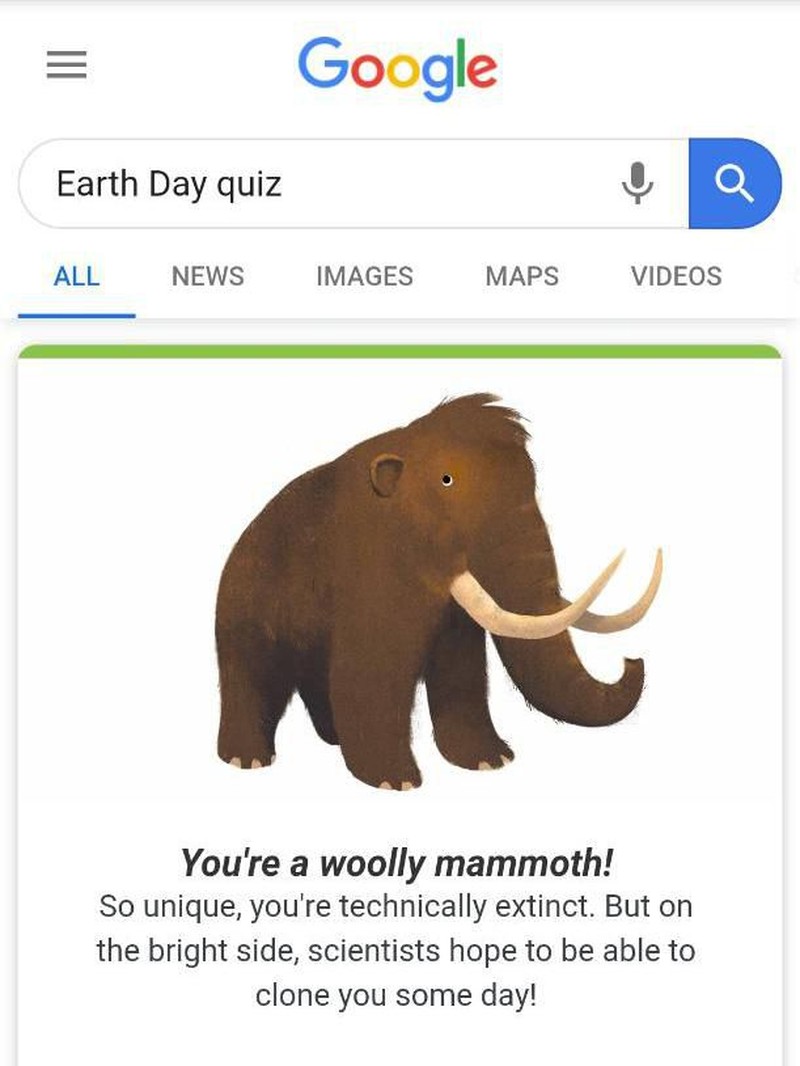Screen dimensions: 800x1066
Task: Switch to the Maps tab
Action: coord(522,276)
